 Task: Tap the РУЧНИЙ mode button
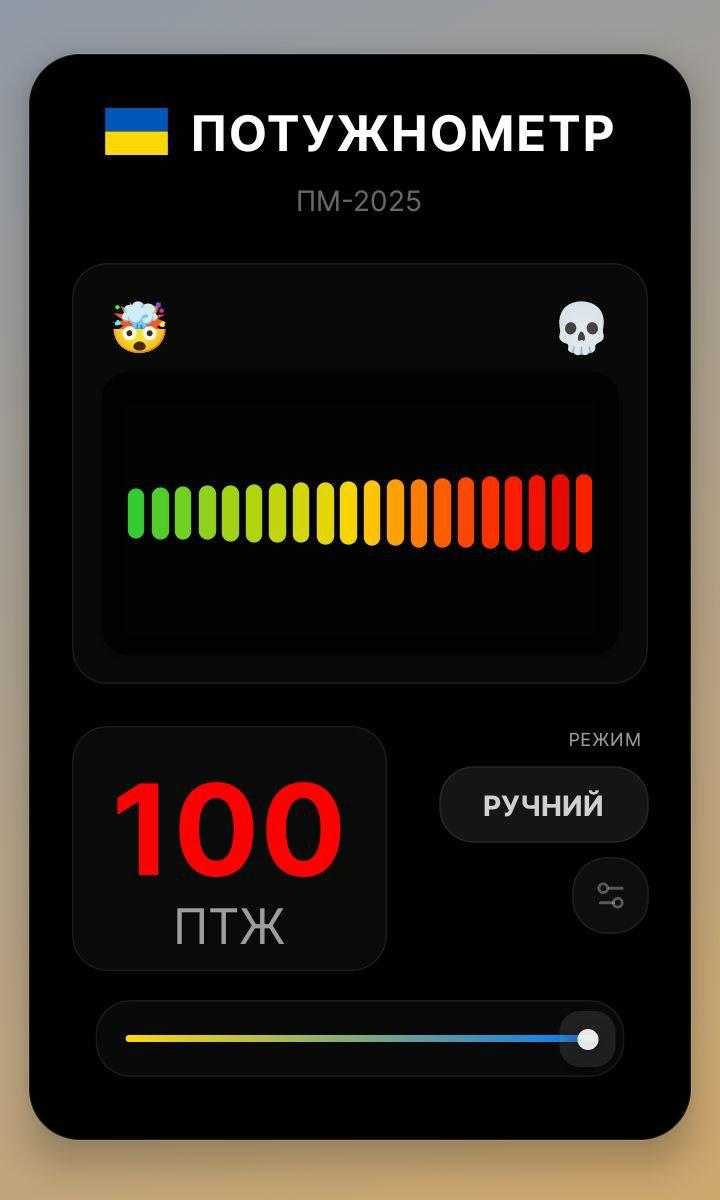543,805
